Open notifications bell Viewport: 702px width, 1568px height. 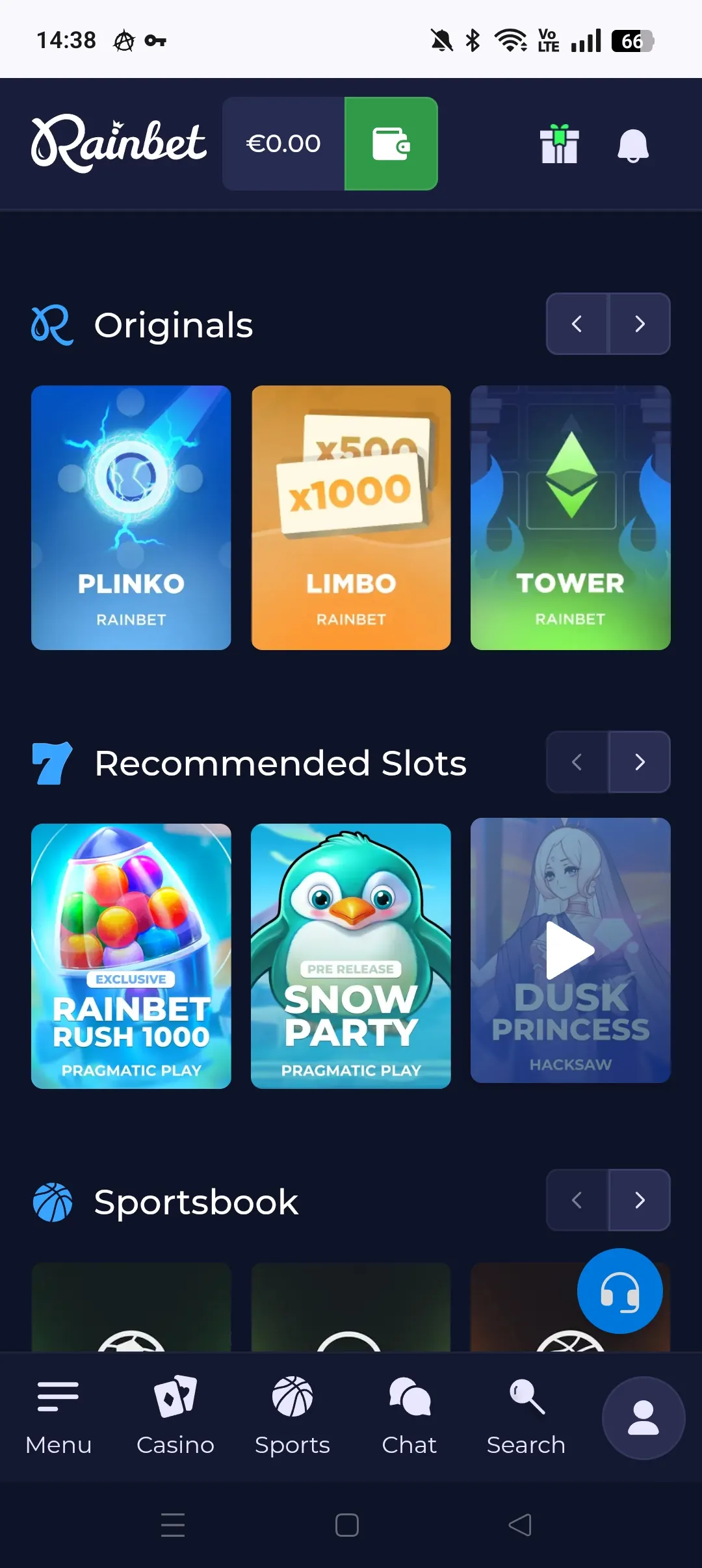pyautogui.click(x=632, y=144)
